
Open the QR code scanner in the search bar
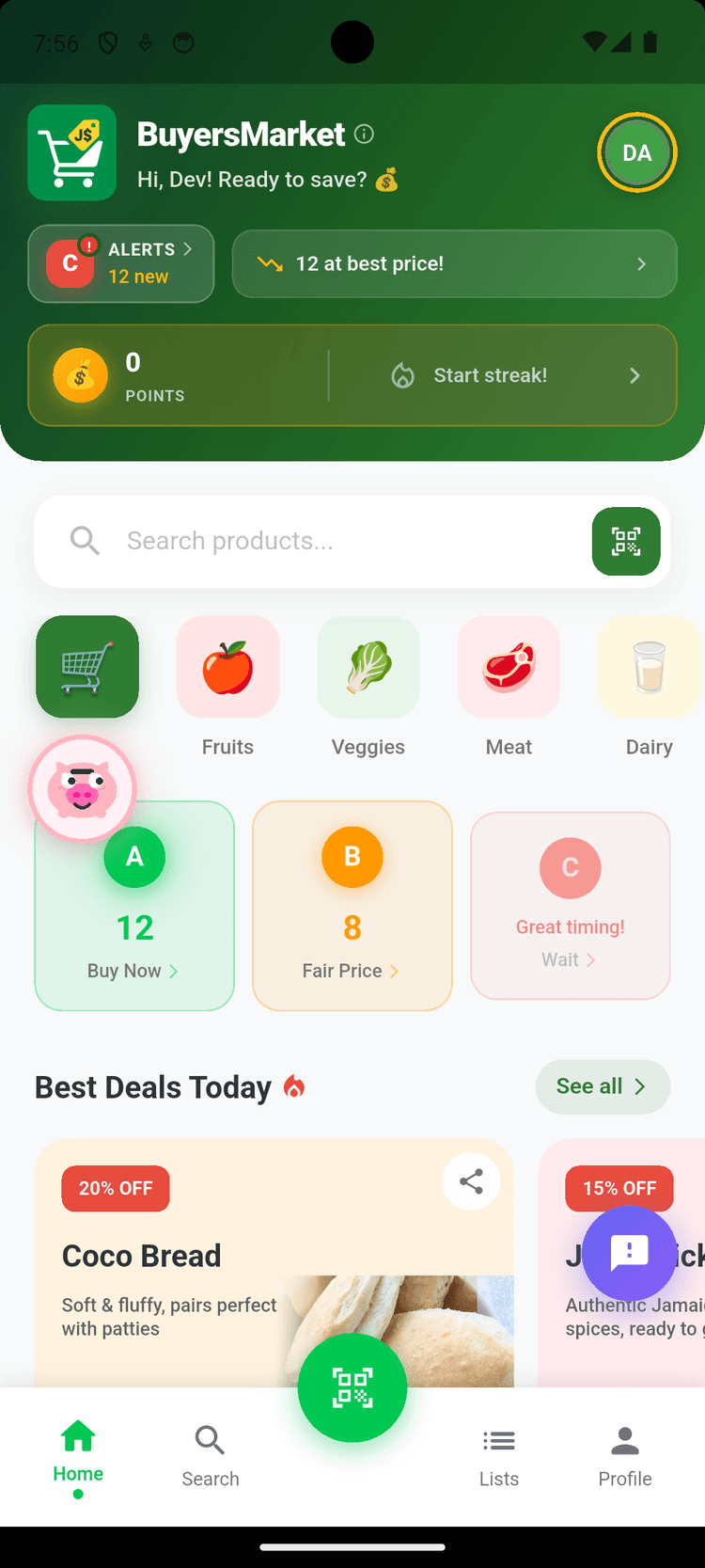(625, 541)
